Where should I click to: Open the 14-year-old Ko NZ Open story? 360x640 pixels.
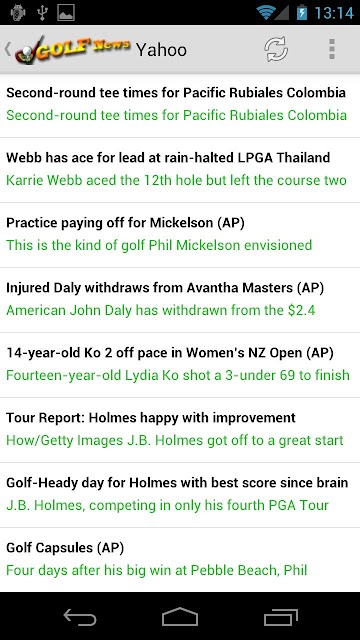180,364
